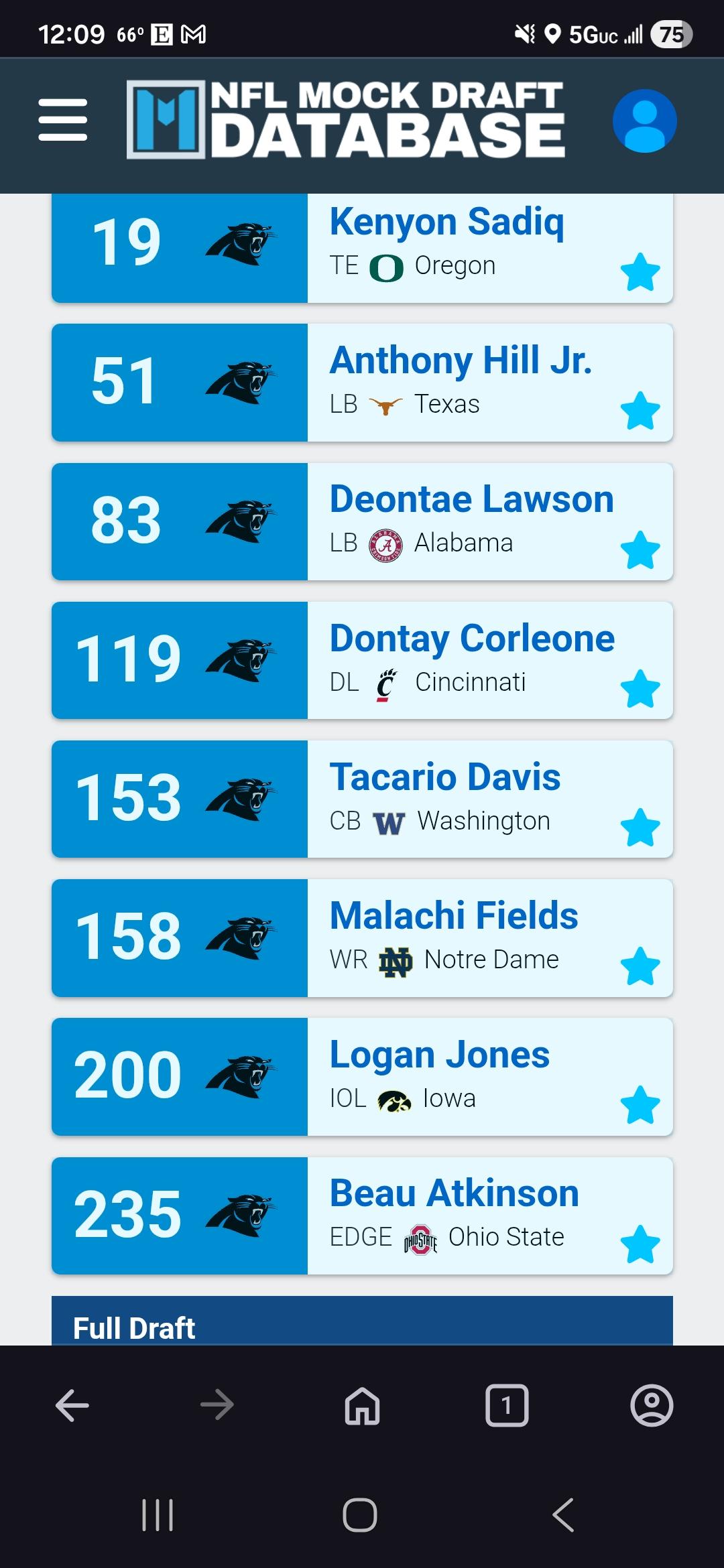
Task: Star Malachi Fields
Action: [x=640, y=966]
